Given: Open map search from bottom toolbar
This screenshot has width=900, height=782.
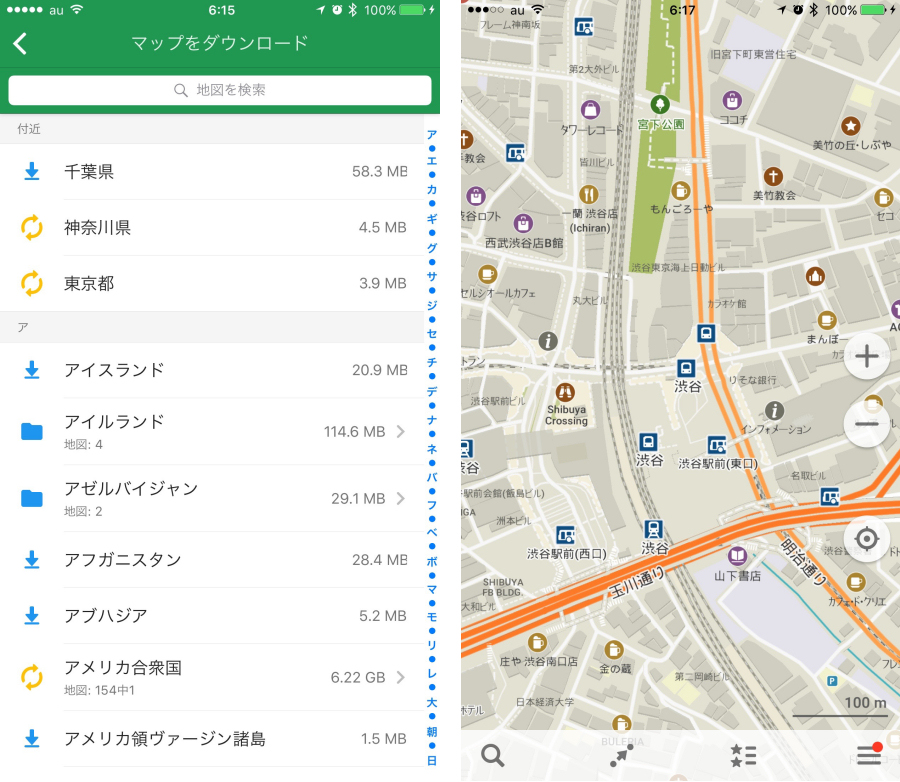Looking at the screenshot, I should 493,755.
